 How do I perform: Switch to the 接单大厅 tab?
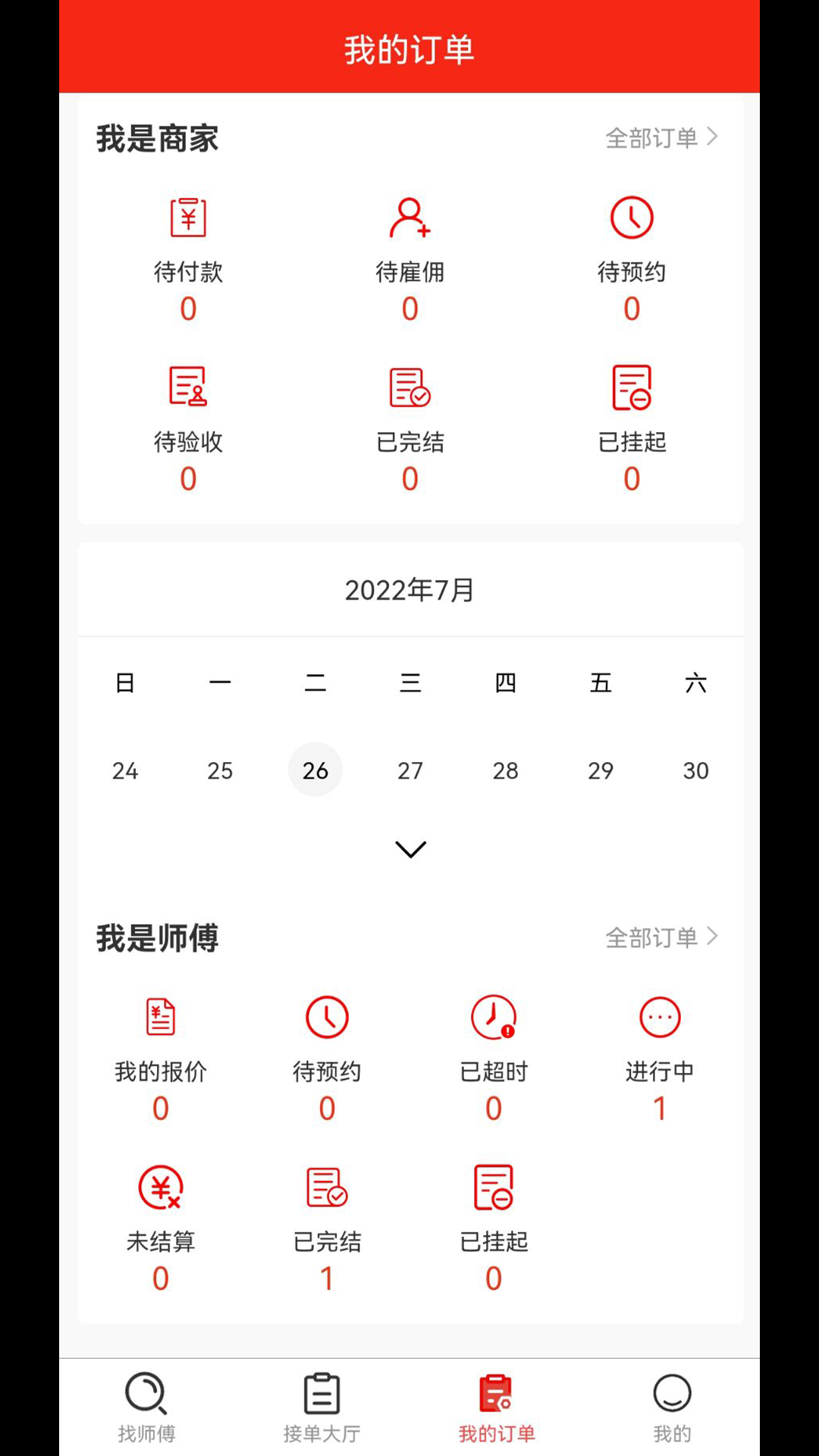coord(322,1408)
